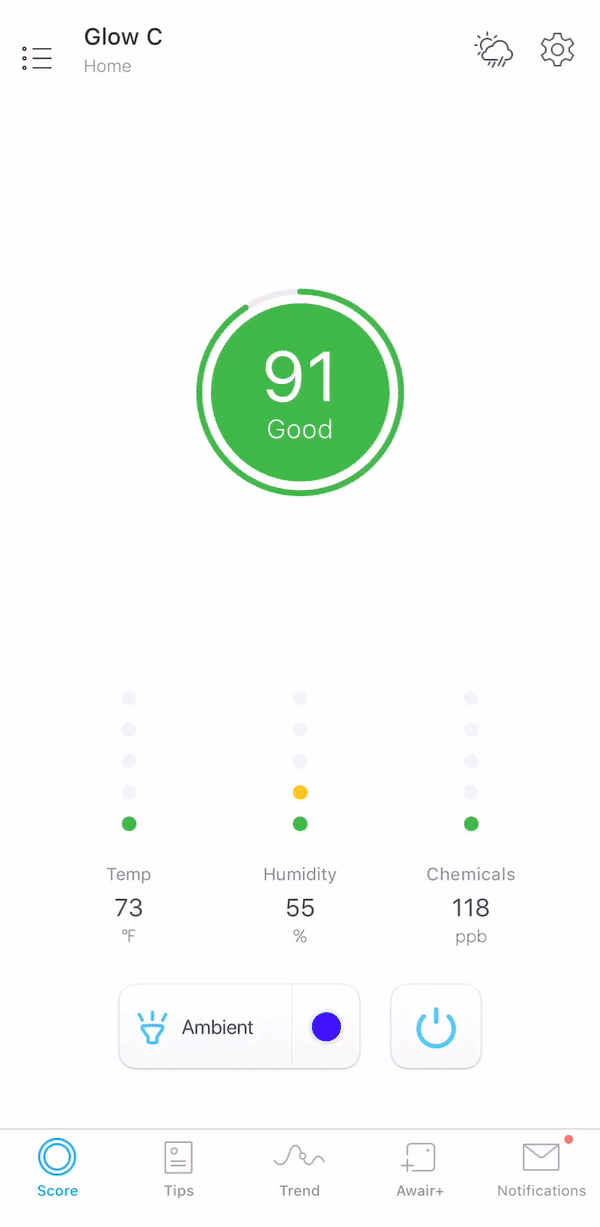Select the Score tab
Screen dimensions: 600x1227
pos(57,1168)
